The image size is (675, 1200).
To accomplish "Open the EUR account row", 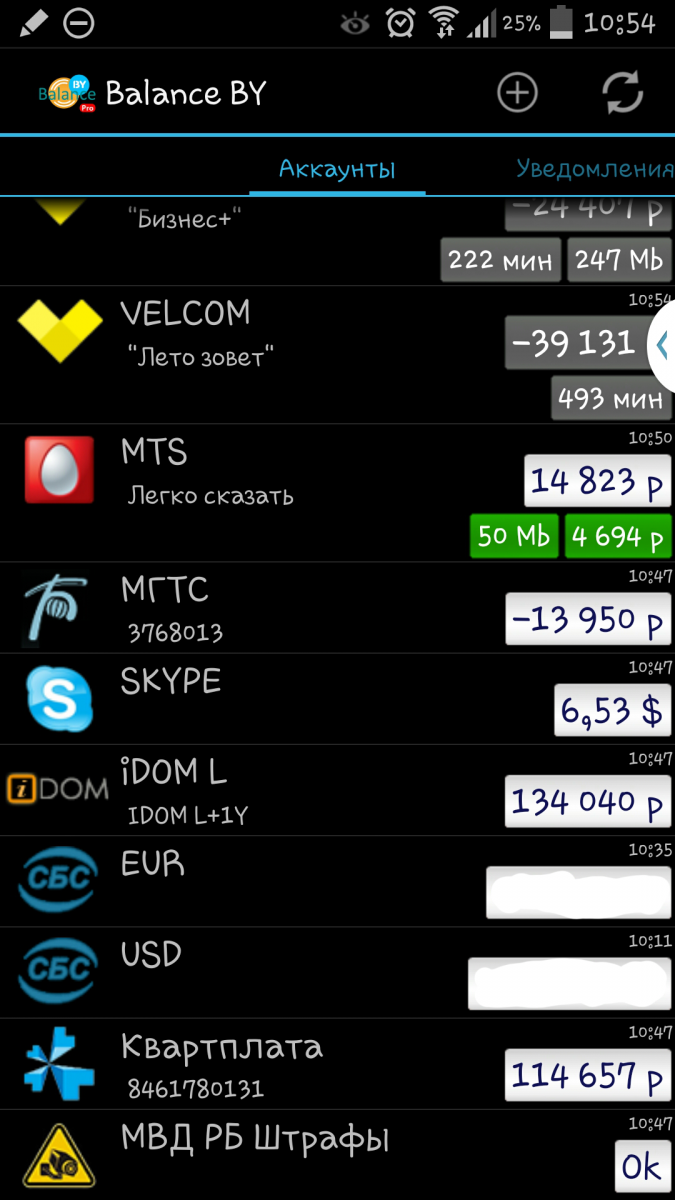I will click(337, 882).
